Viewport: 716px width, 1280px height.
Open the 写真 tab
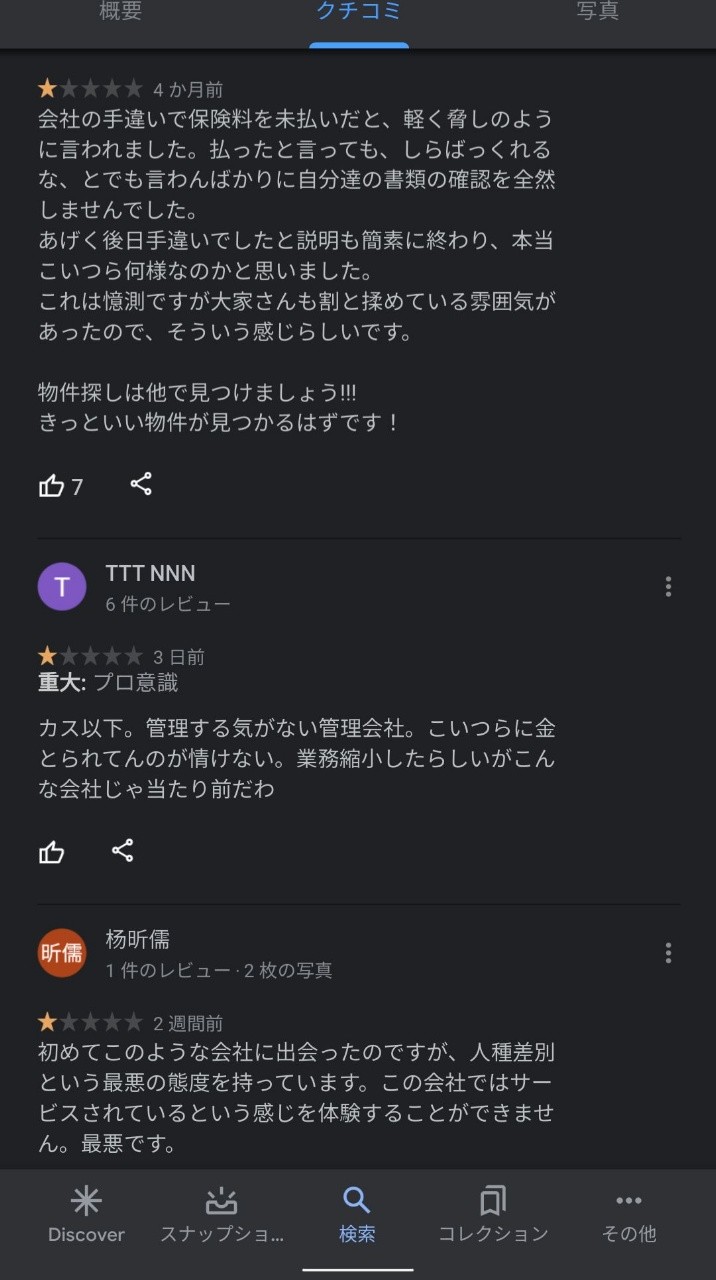point(597,13)
